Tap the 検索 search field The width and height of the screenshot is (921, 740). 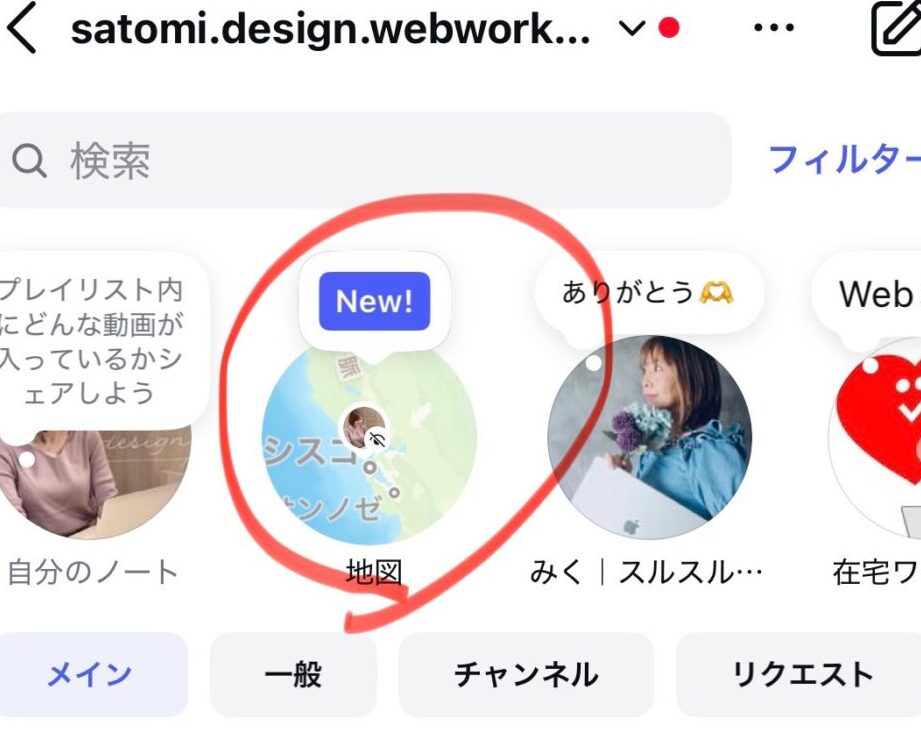[x=365, y=160]
